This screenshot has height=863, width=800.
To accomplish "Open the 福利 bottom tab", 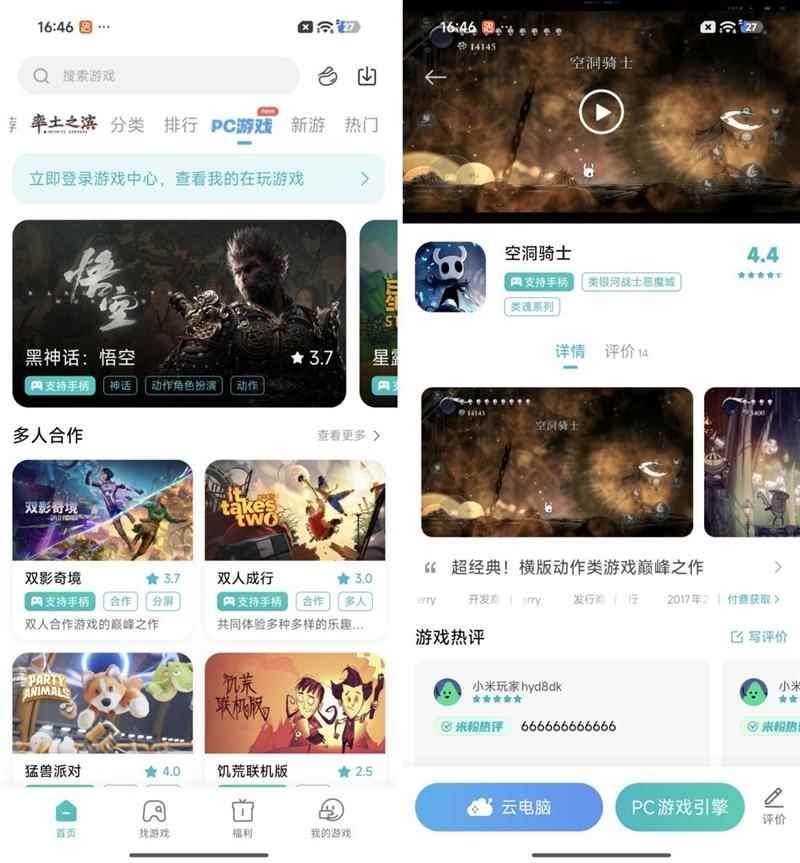I will click(241, 817).
